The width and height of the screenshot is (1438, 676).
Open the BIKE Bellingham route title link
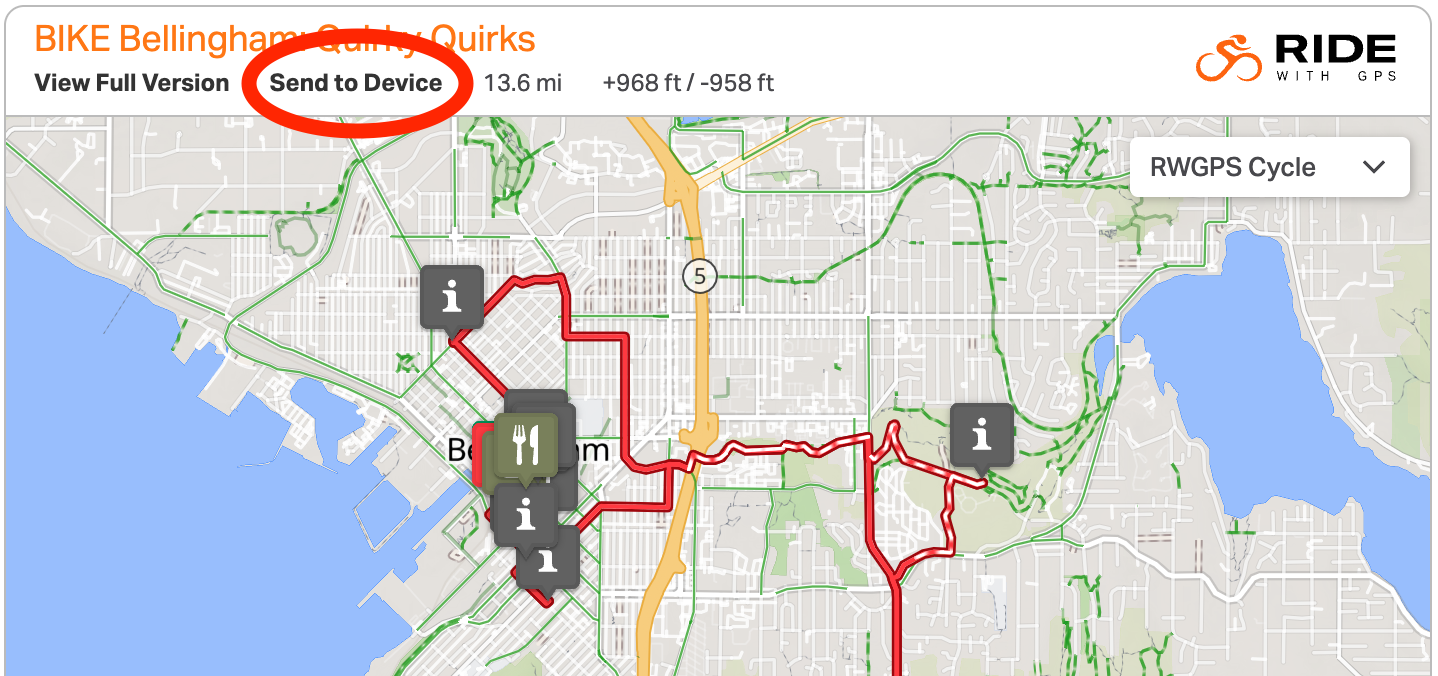click(285, 39)
